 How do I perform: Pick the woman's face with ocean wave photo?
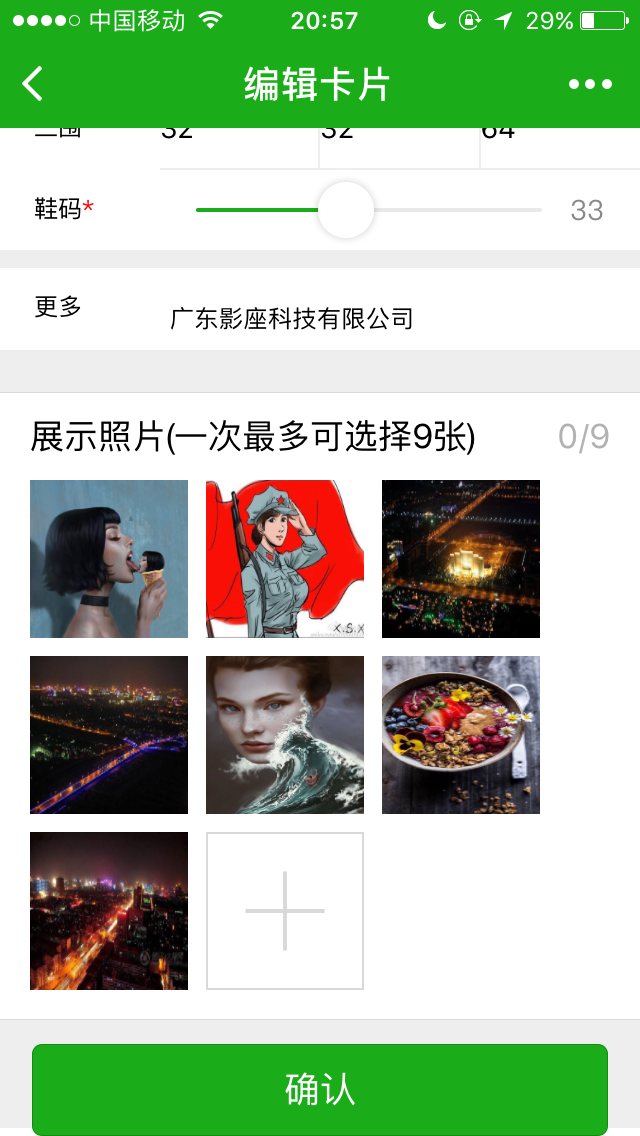[285, 735]
